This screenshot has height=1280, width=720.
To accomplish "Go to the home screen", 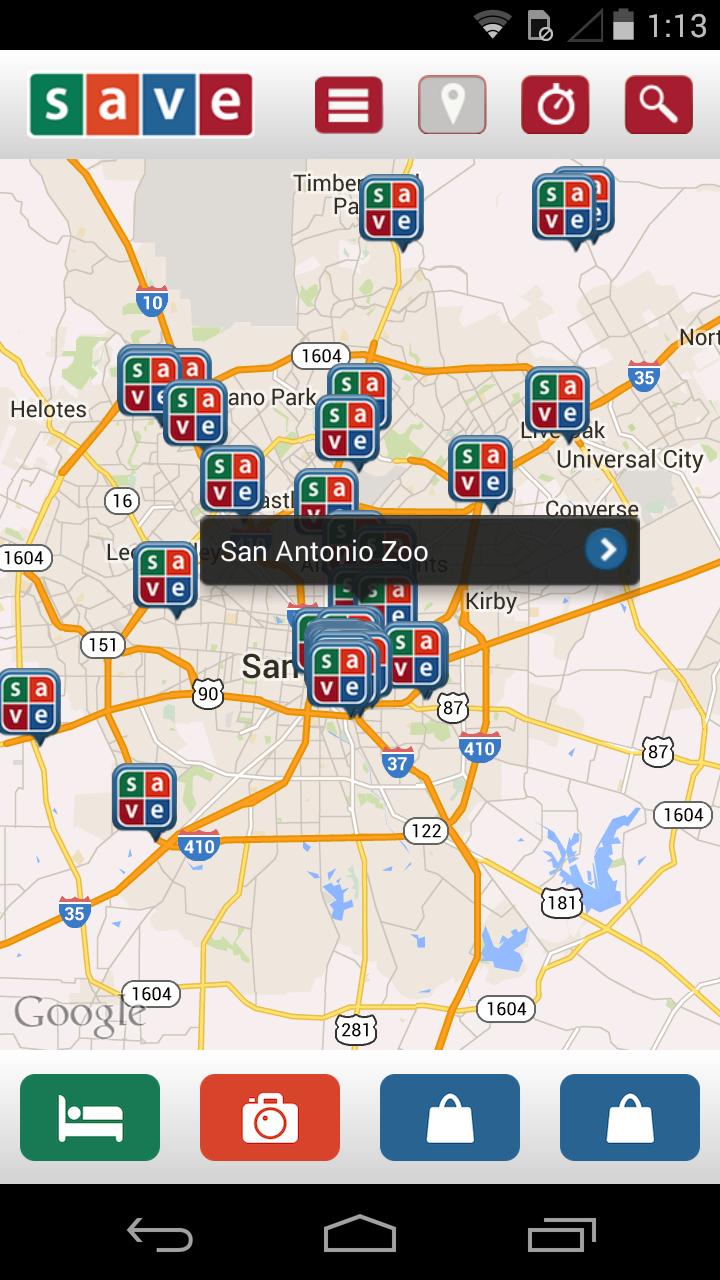I will [360, 1234].
